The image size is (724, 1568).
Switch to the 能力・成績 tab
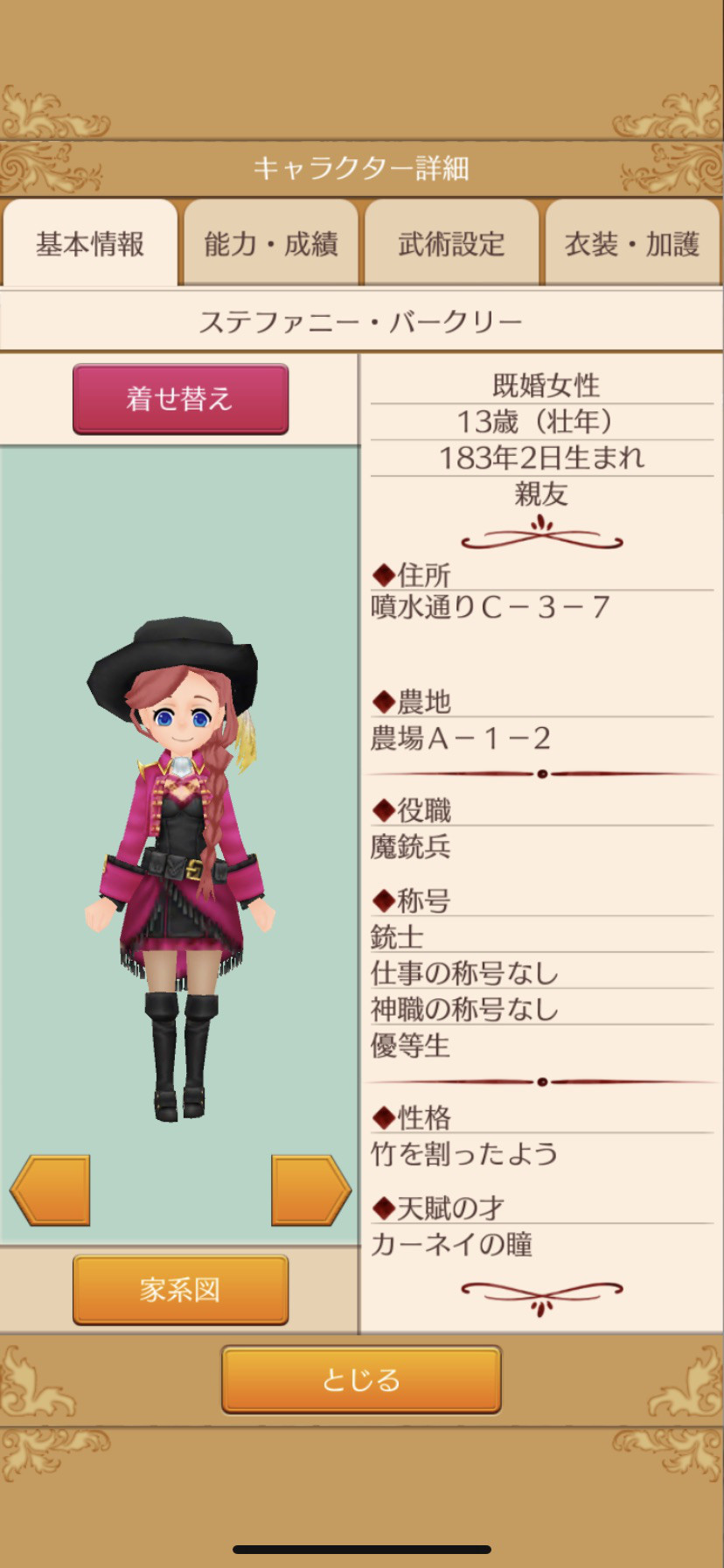(270, 243)
